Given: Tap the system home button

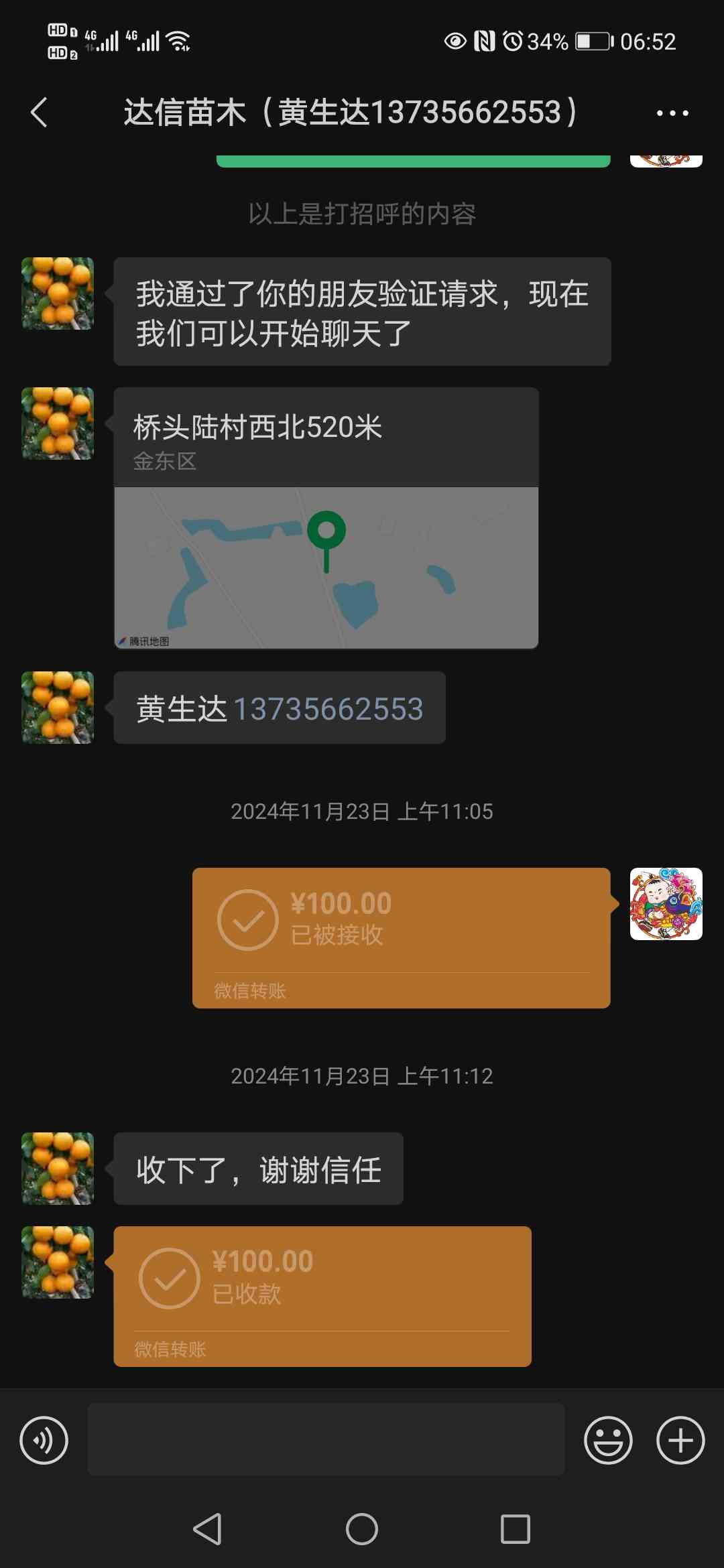Looking at the screenshot, I should [x=362, y=1529].
